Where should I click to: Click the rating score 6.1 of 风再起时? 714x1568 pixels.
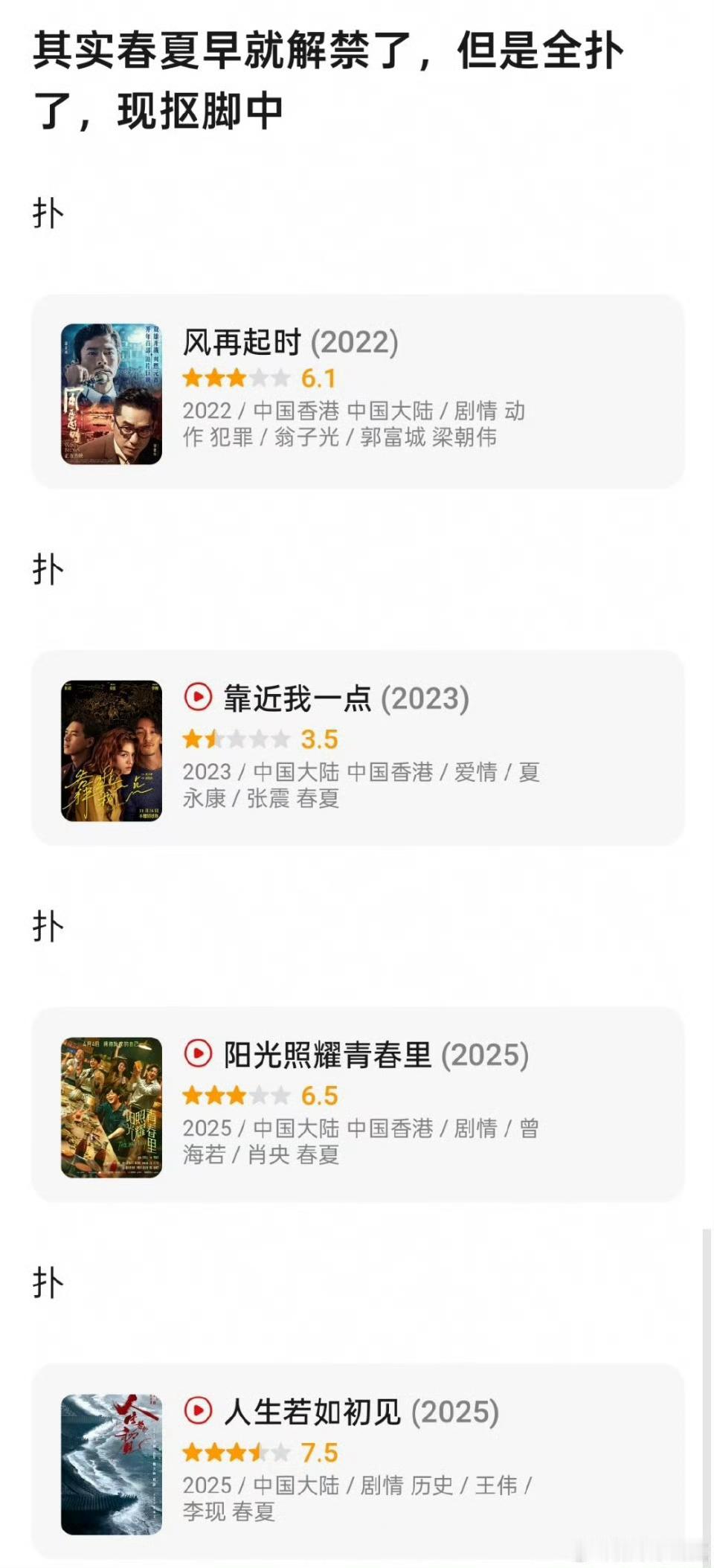pos(318,378)
